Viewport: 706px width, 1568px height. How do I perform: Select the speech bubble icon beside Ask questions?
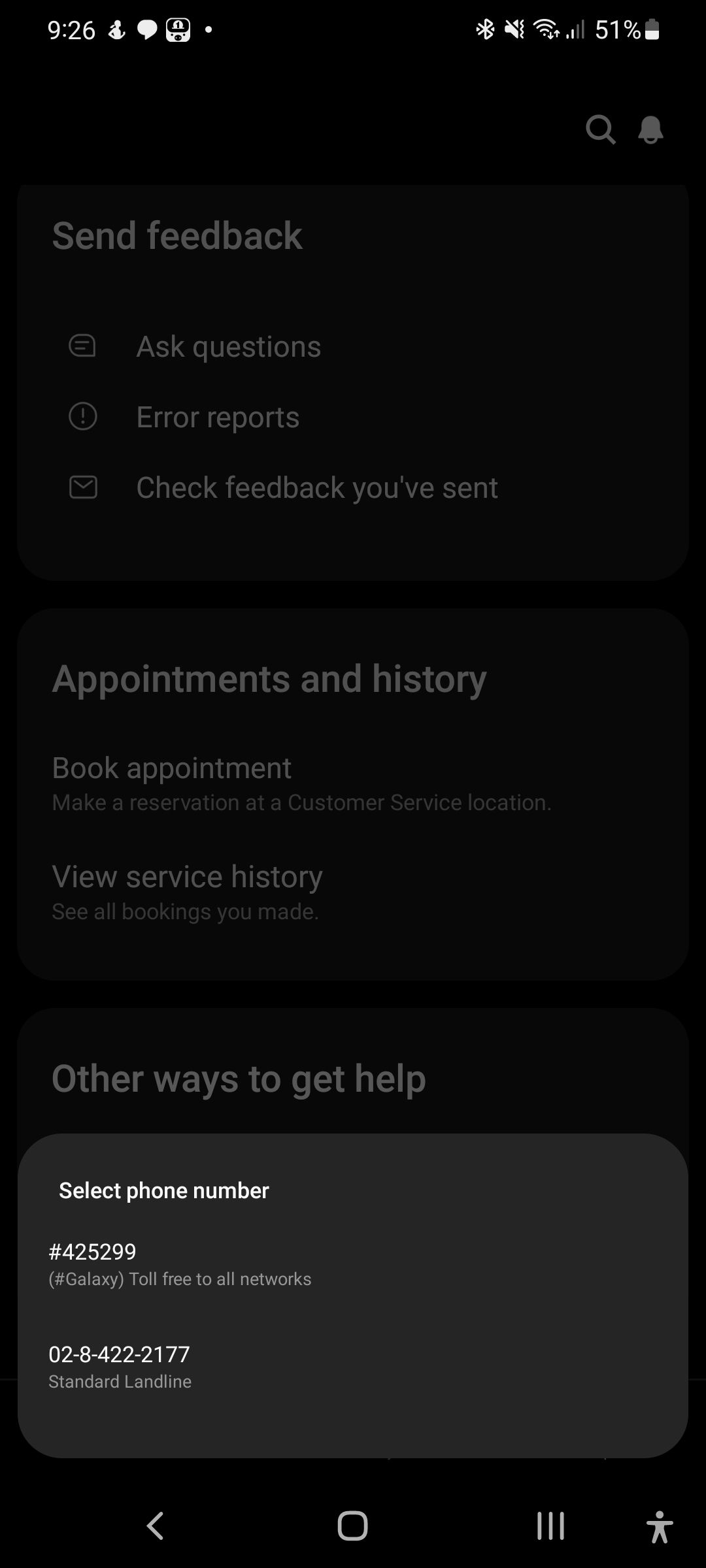(82, 346)
